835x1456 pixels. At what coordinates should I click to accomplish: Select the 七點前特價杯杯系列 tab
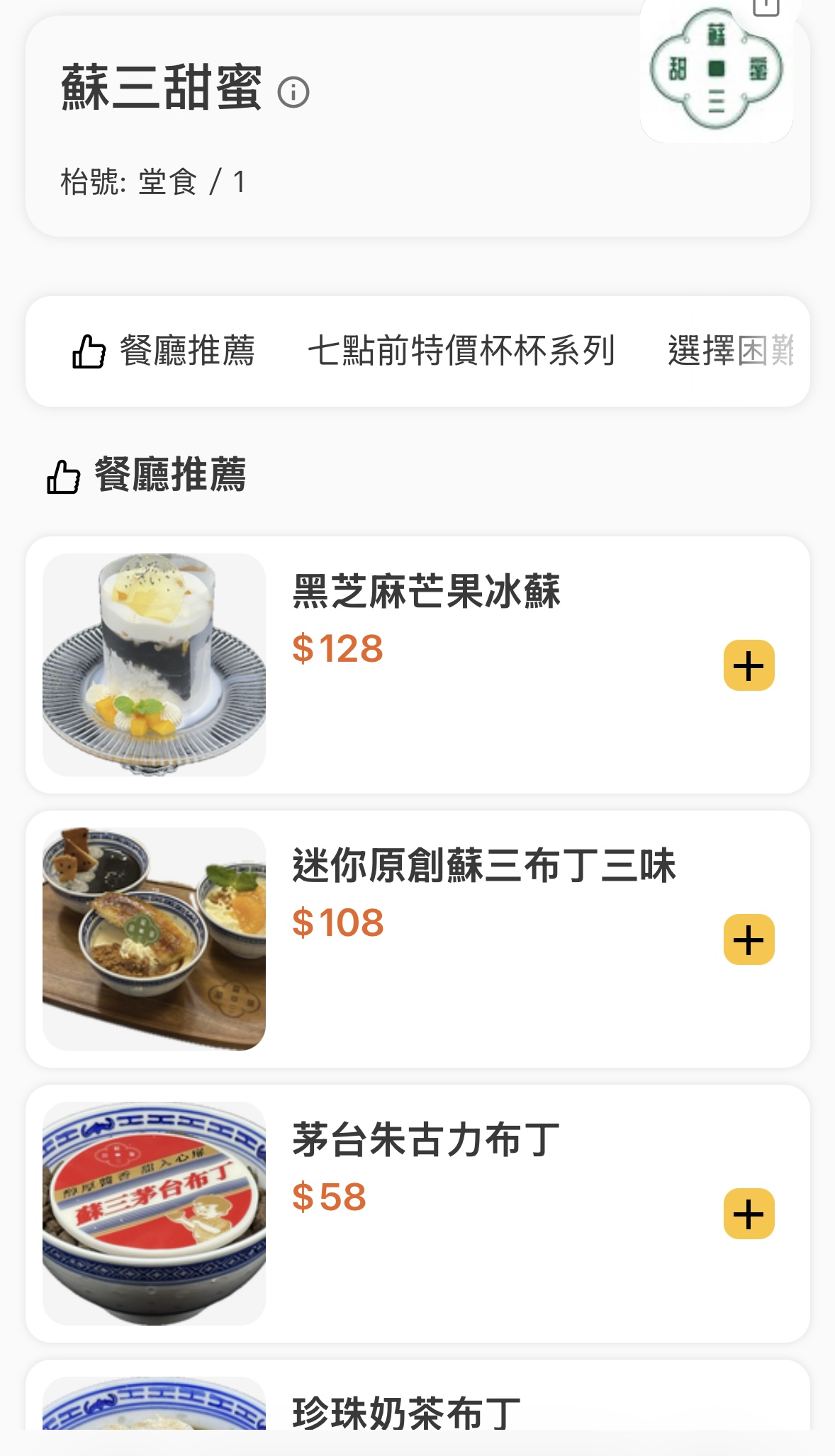pos(461,351)
